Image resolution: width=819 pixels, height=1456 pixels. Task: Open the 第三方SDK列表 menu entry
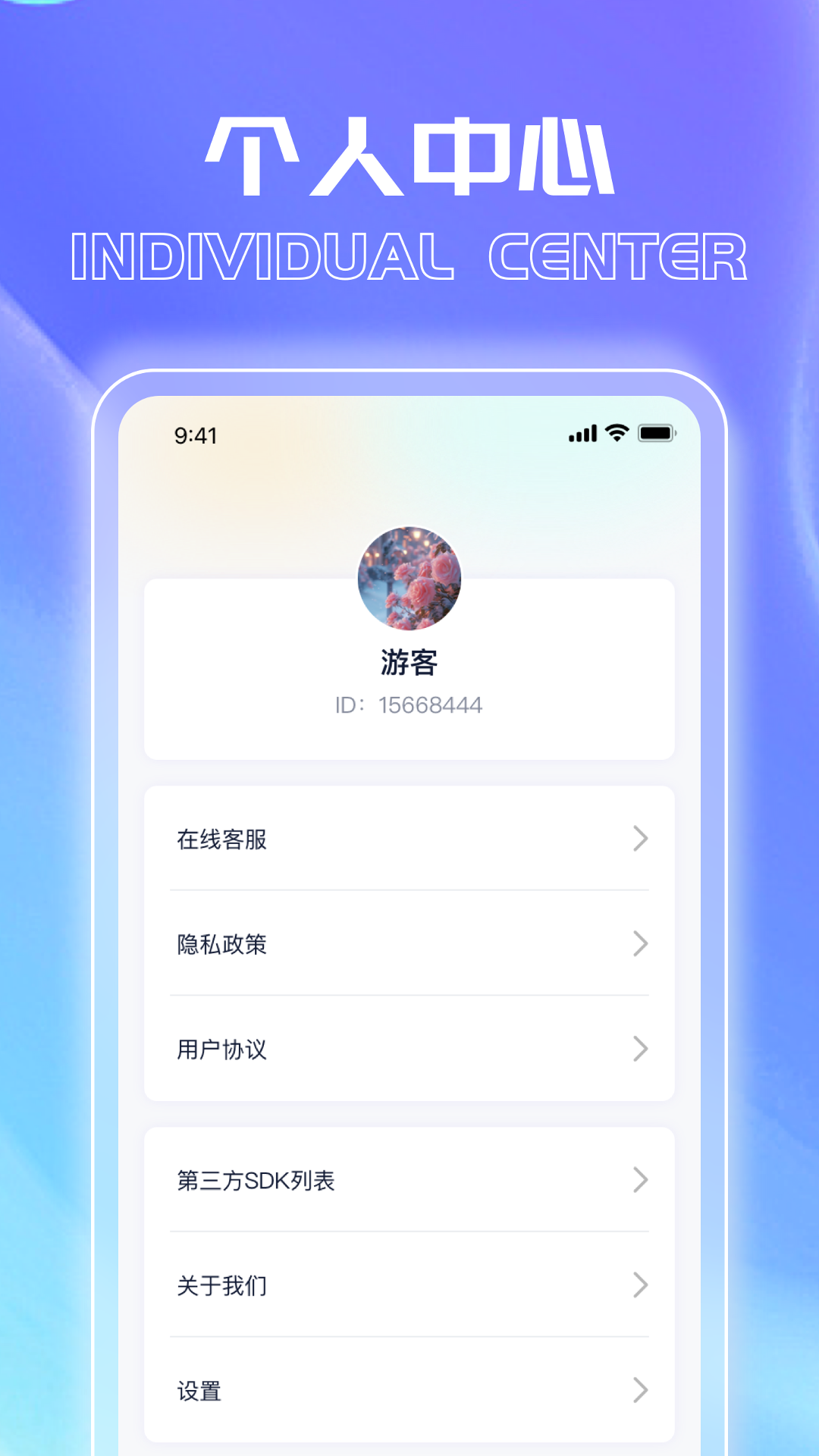point(256,1181)
